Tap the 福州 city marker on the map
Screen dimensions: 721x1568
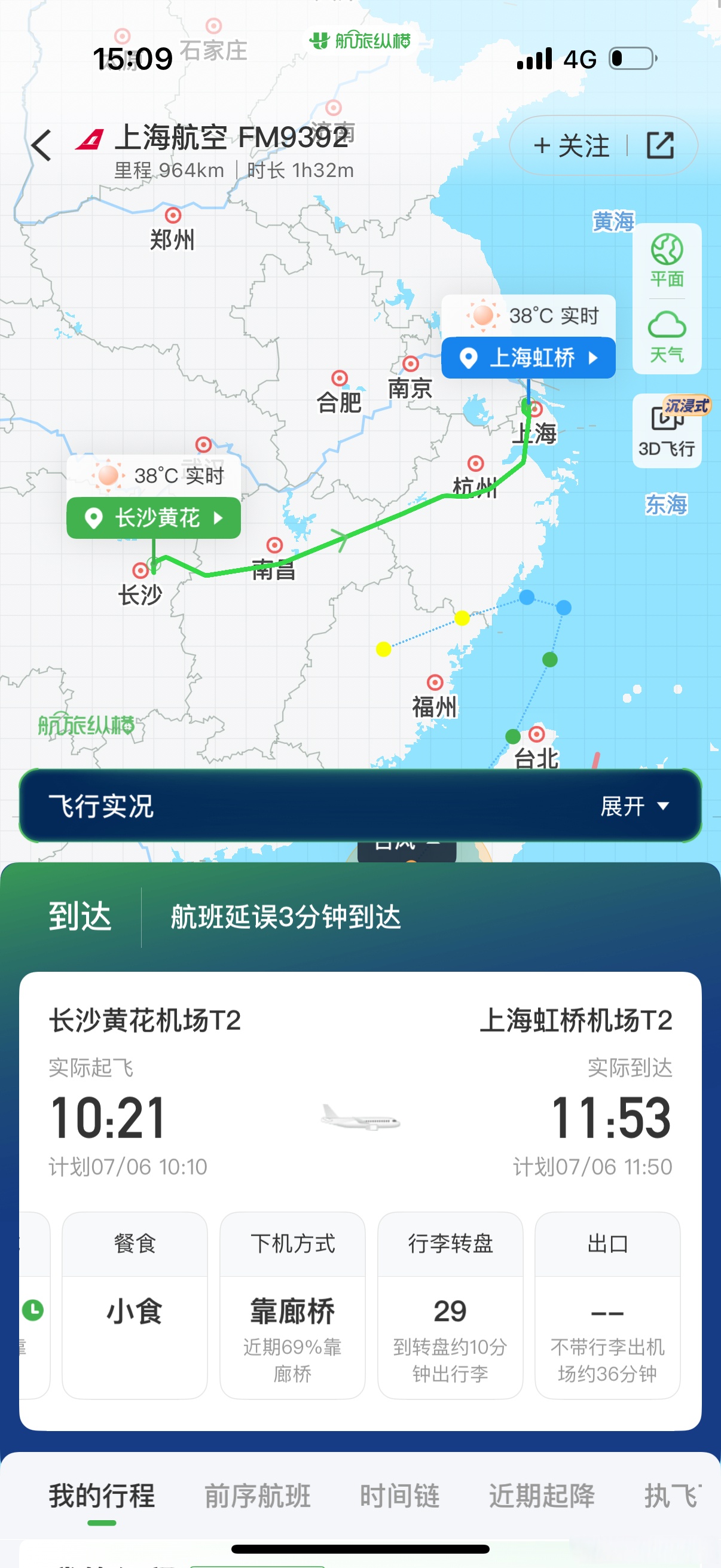tap(436, 682)
